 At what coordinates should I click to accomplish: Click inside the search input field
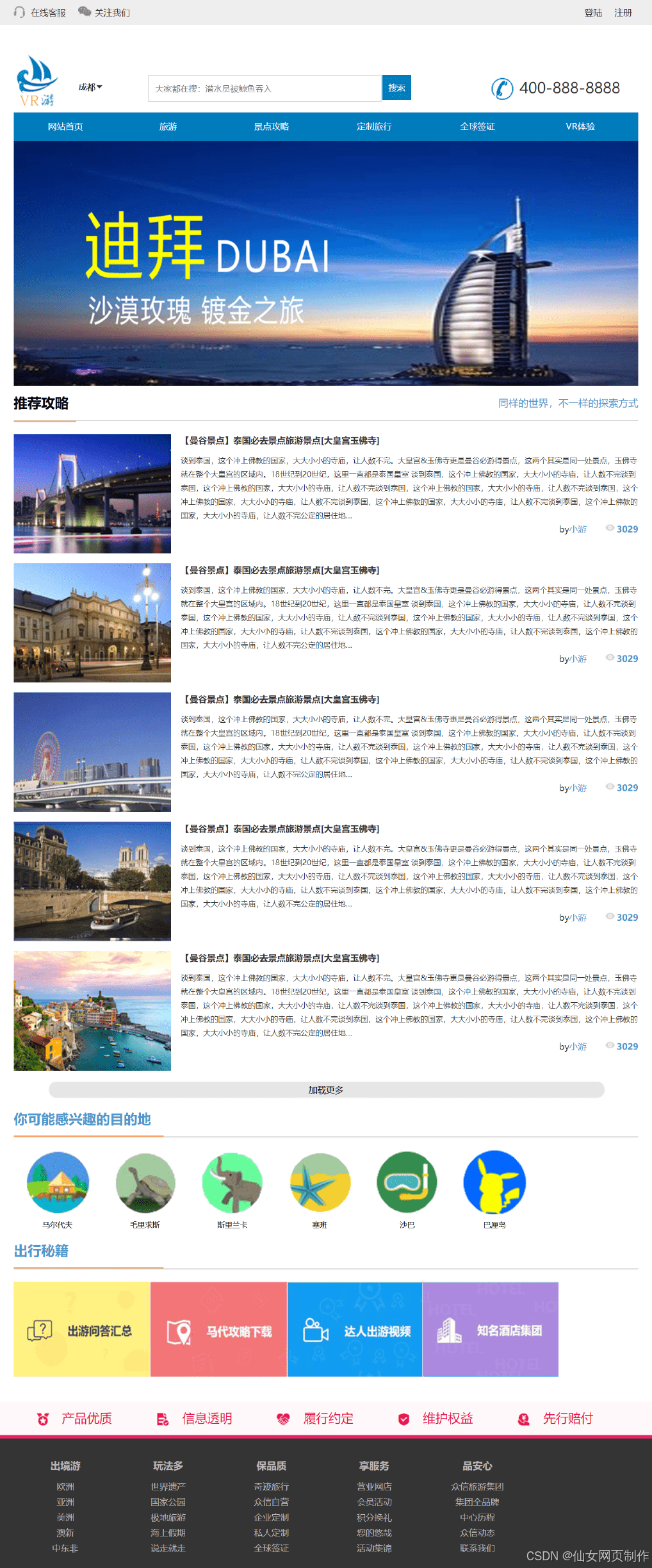tap(263, 88)
